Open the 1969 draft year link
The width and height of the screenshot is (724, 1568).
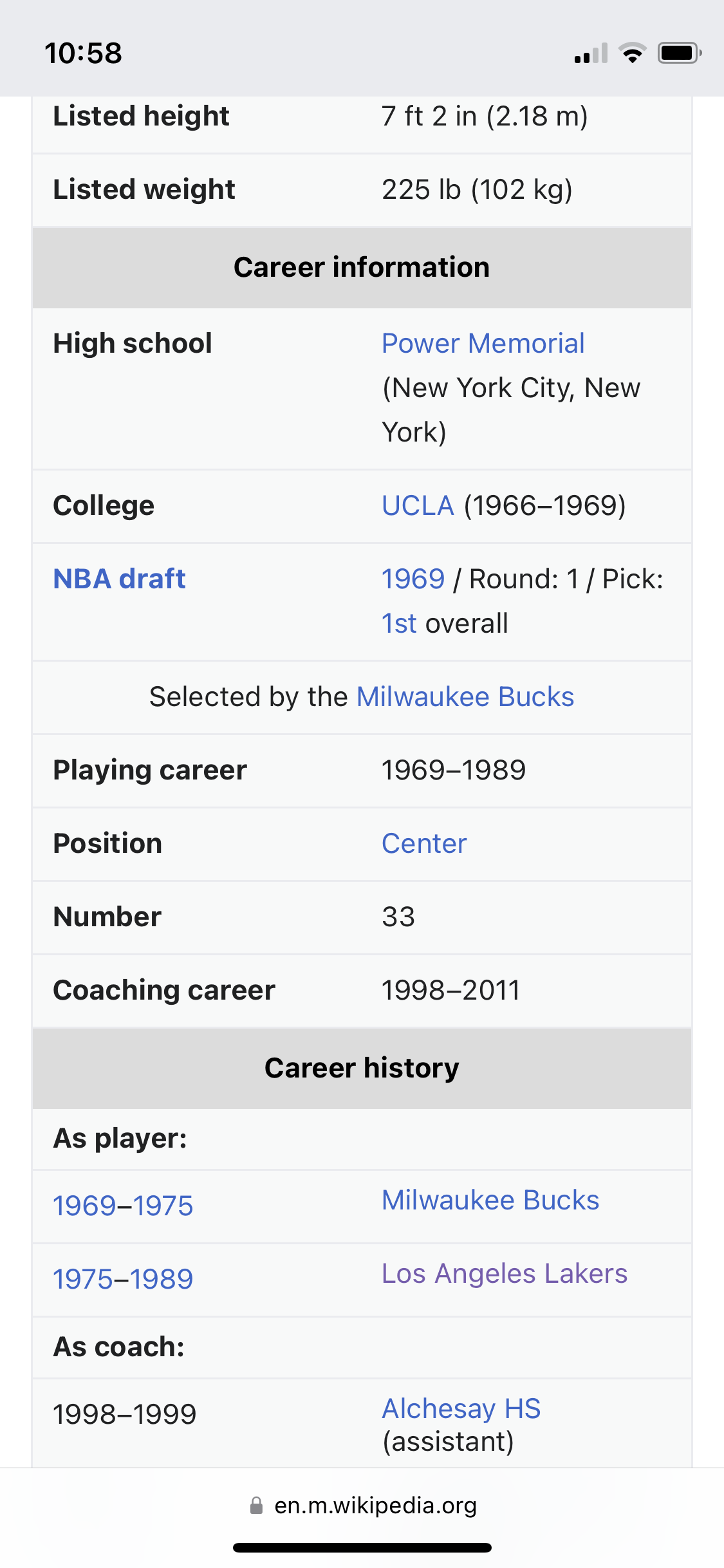(x=413, y=579)
